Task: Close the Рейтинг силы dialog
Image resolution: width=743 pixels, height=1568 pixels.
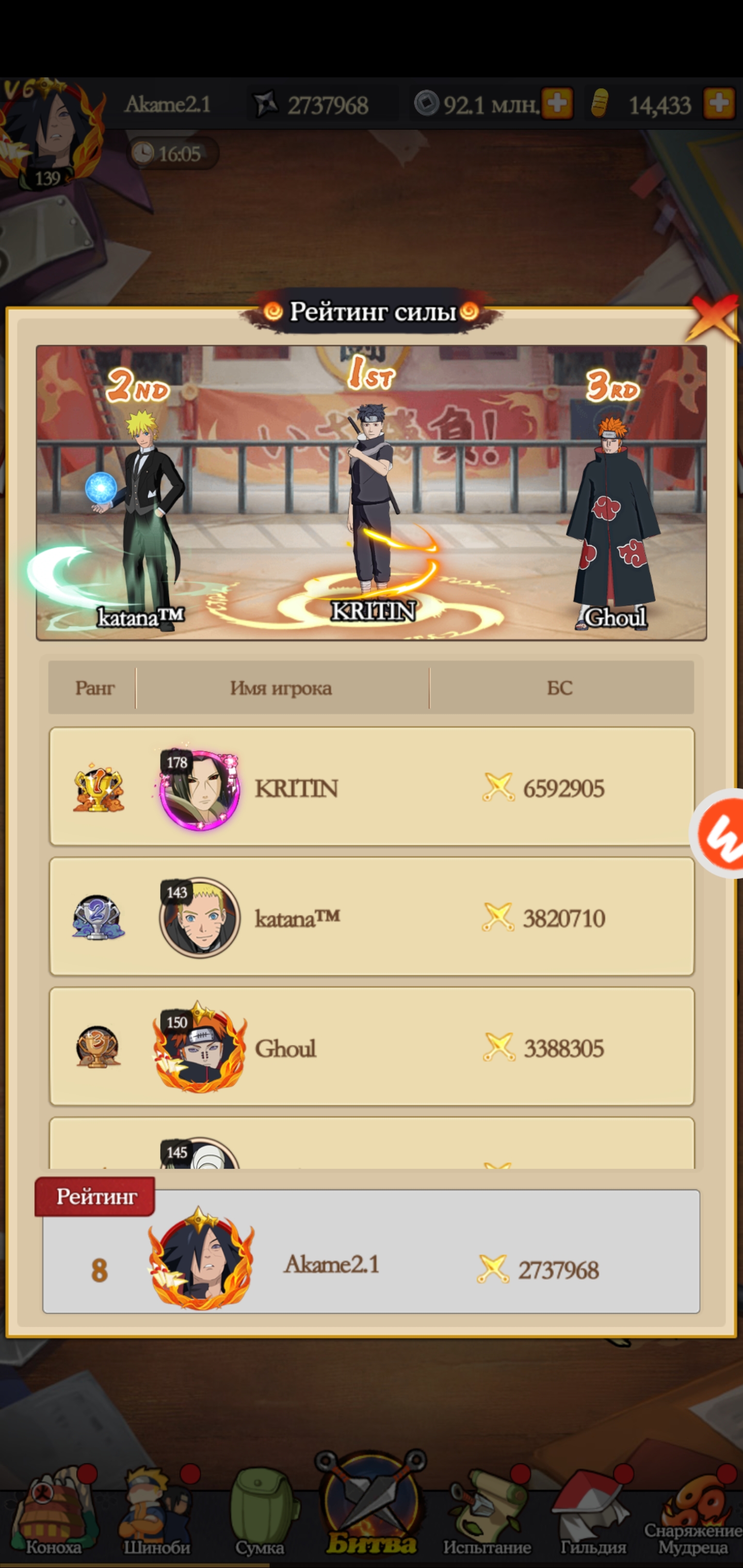Action: 712,318
